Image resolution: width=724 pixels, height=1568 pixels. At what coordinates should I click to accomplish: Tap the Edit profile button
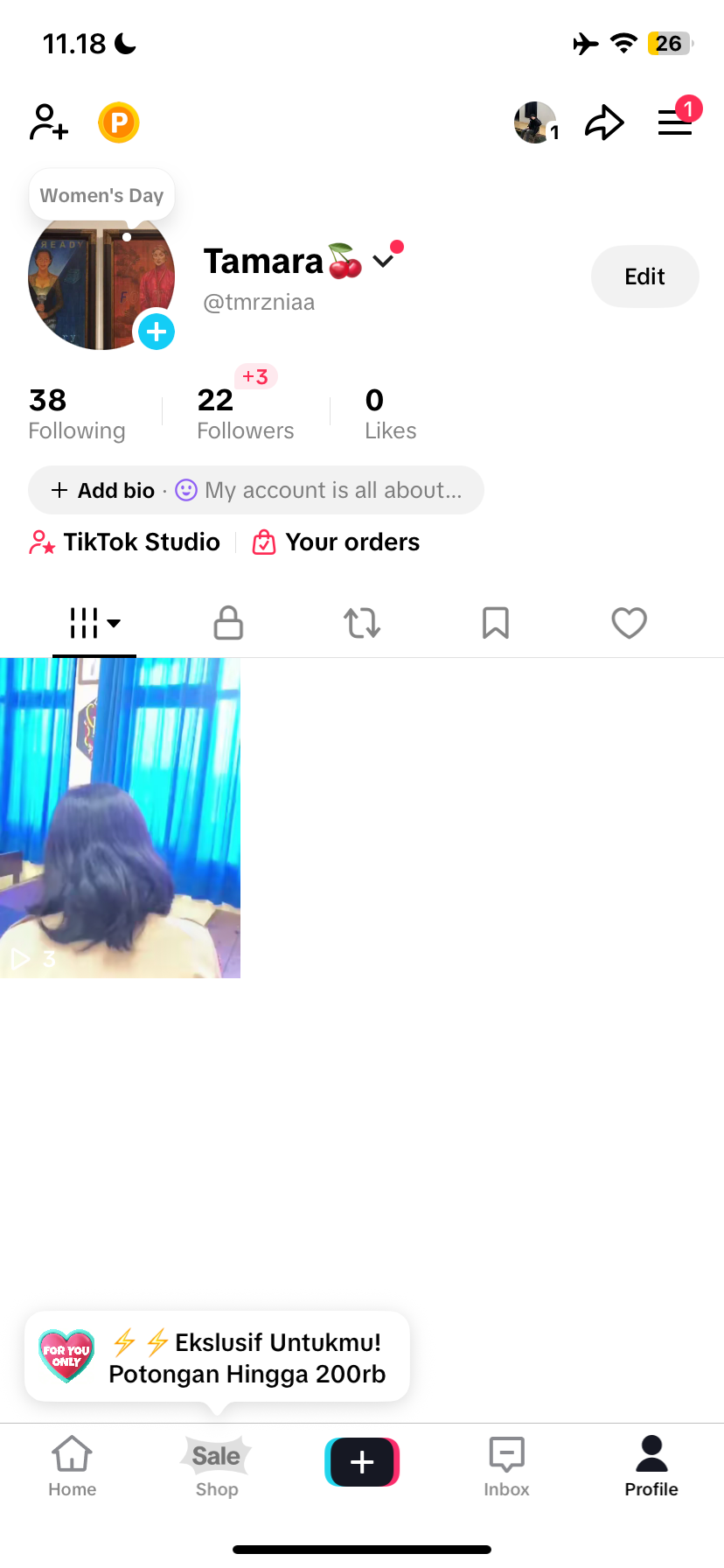[644, 276]
